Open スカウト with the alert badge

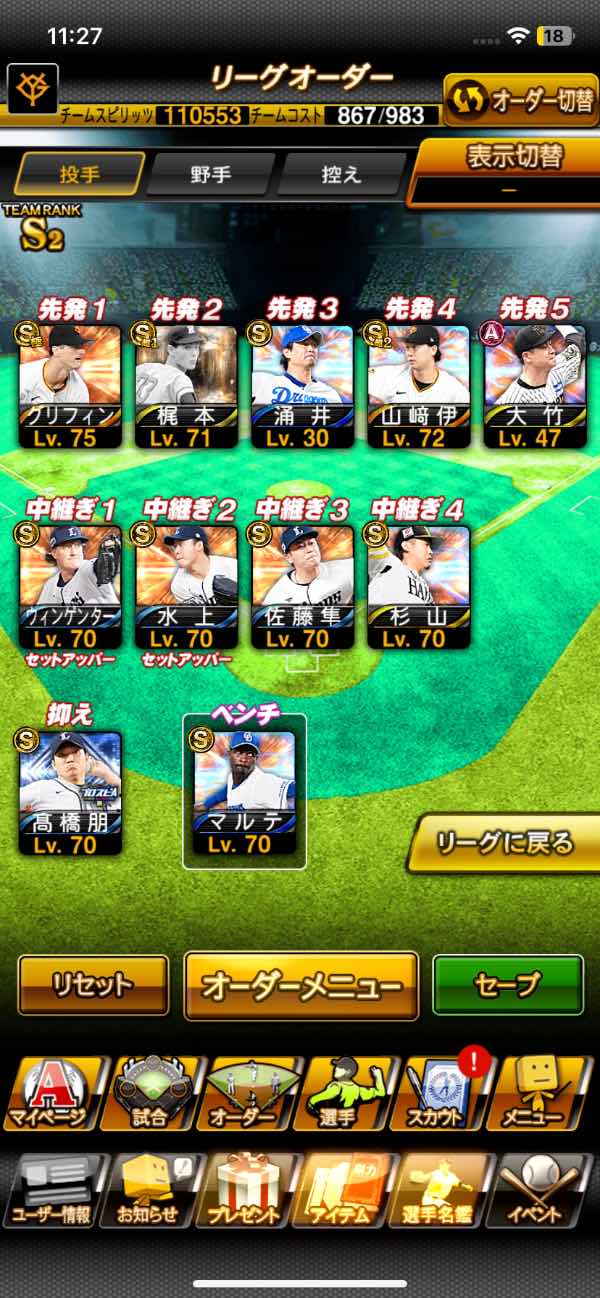(x=447, y=1093)
